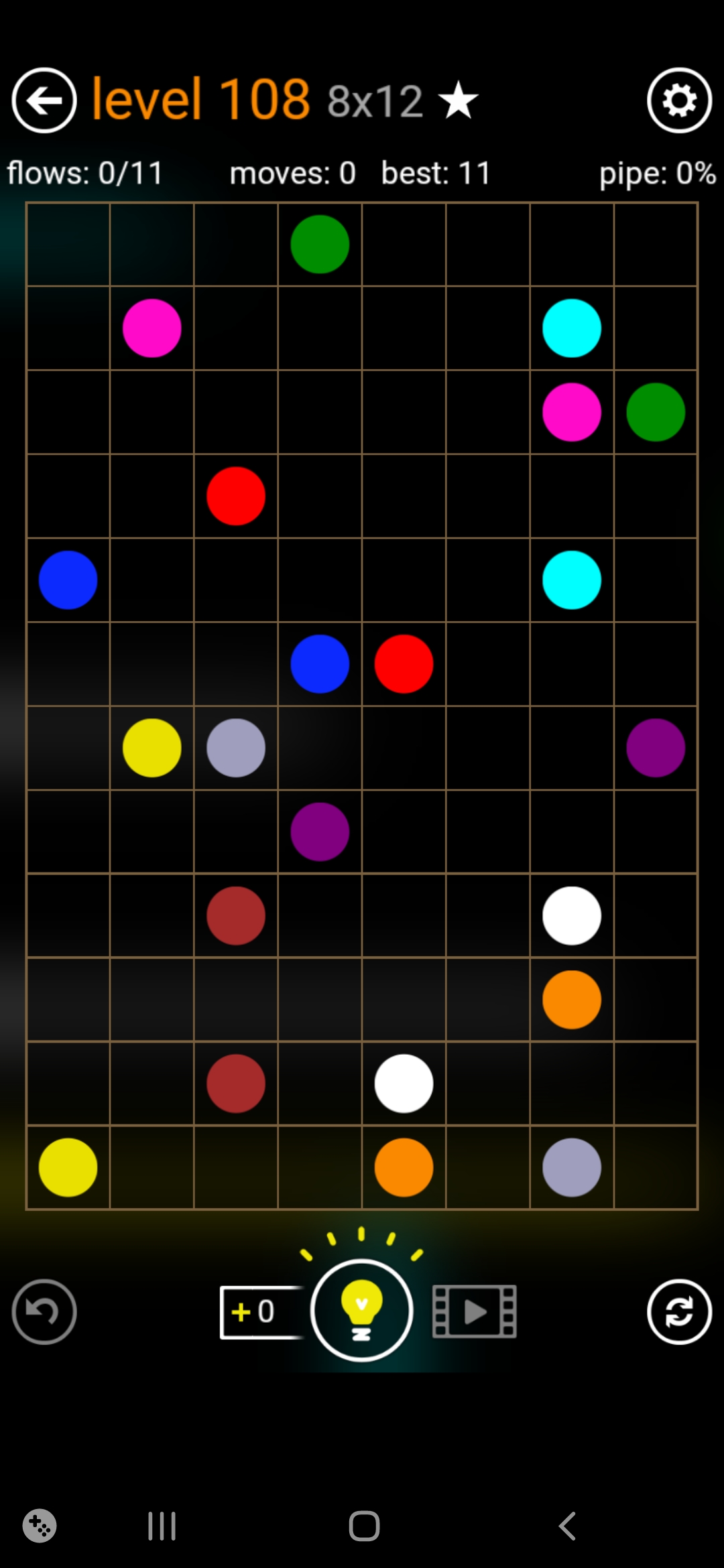Select the yellow dot in the bottom row
The width and height of the screenshot is (724, 1568).
[x=68, y=1167]
